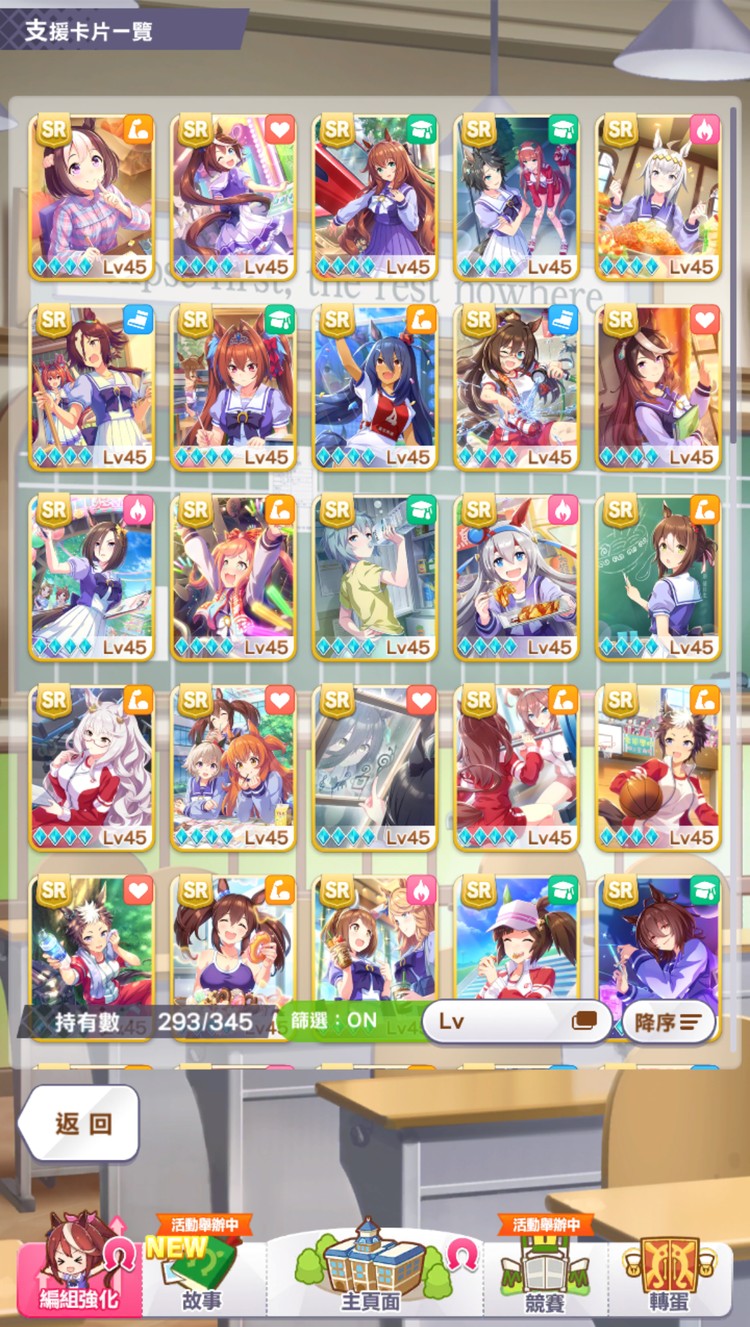Select the SR card of the girl eating donuts
This screenshot has height=1327, width=750.
233,945
